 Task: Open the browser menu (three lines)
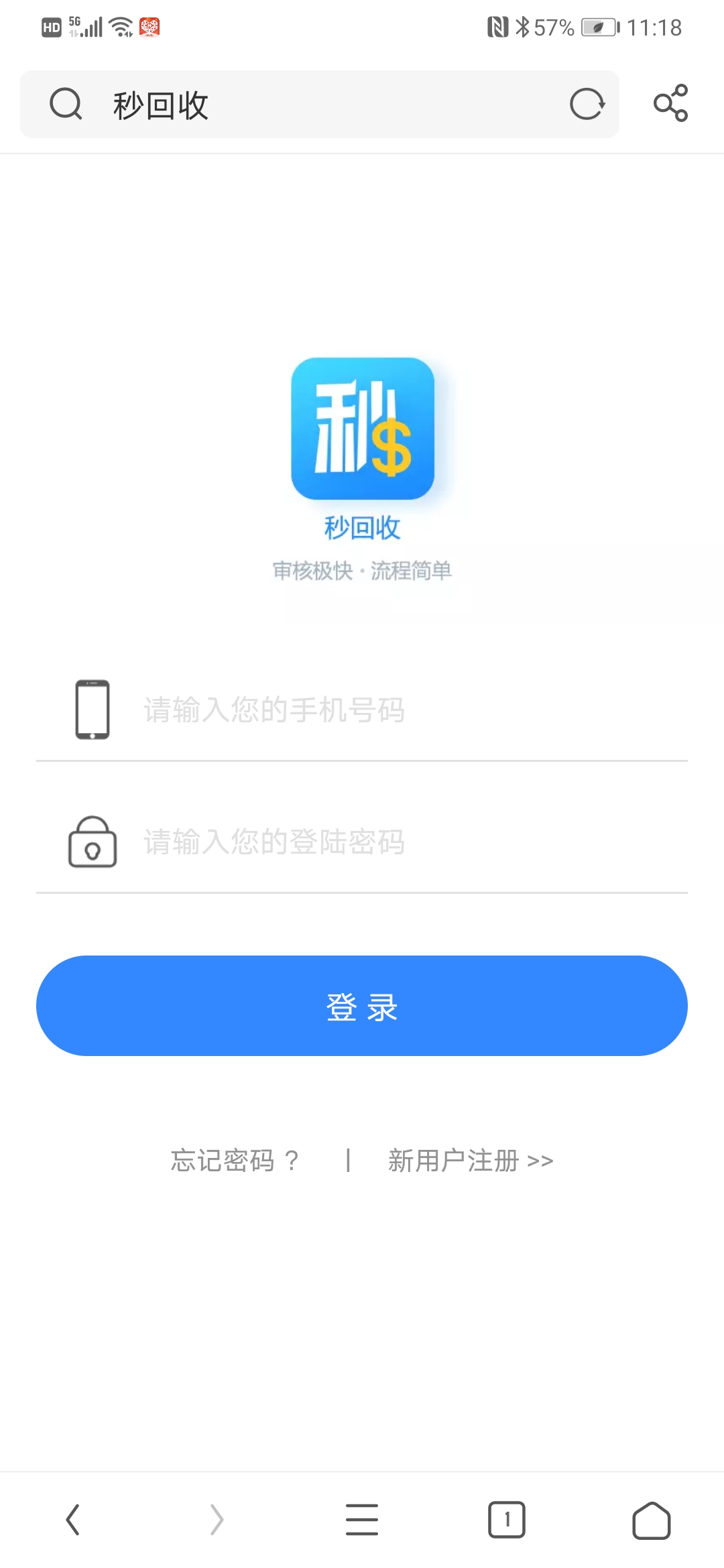(362, 1519)
